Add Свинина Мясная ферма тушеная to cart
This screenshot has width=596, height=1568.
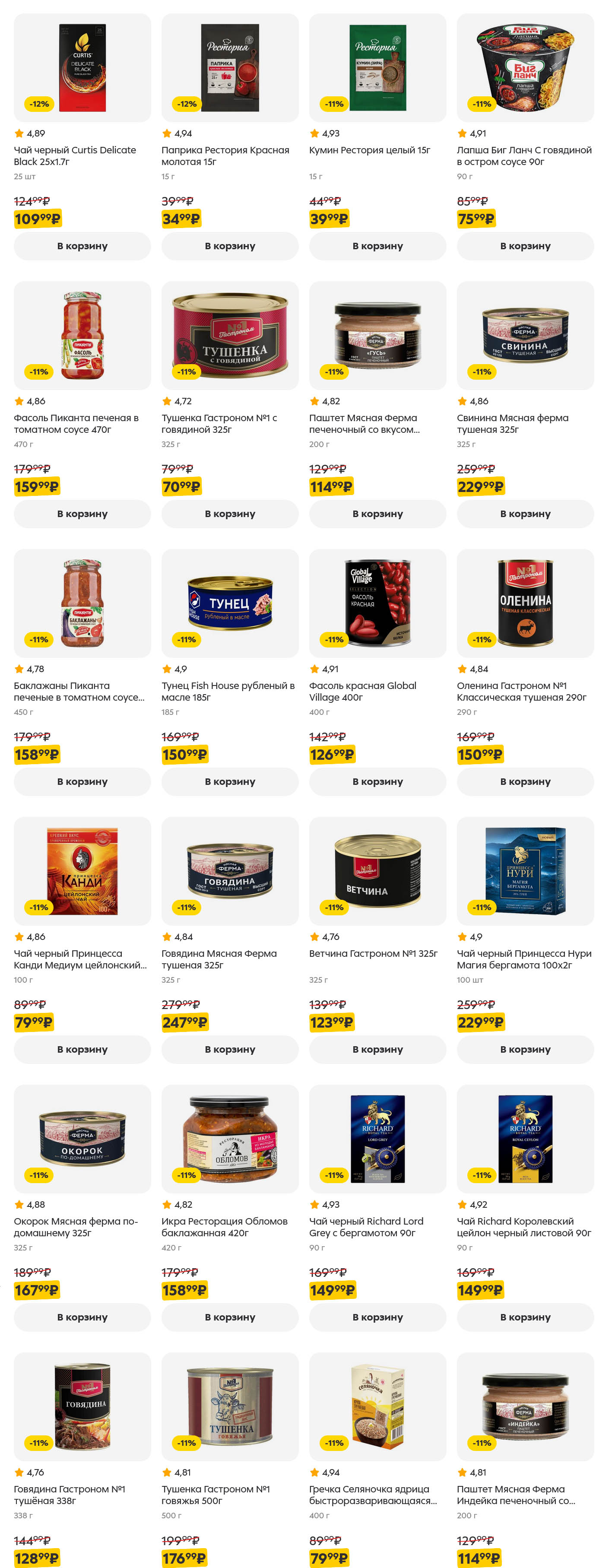525,514
